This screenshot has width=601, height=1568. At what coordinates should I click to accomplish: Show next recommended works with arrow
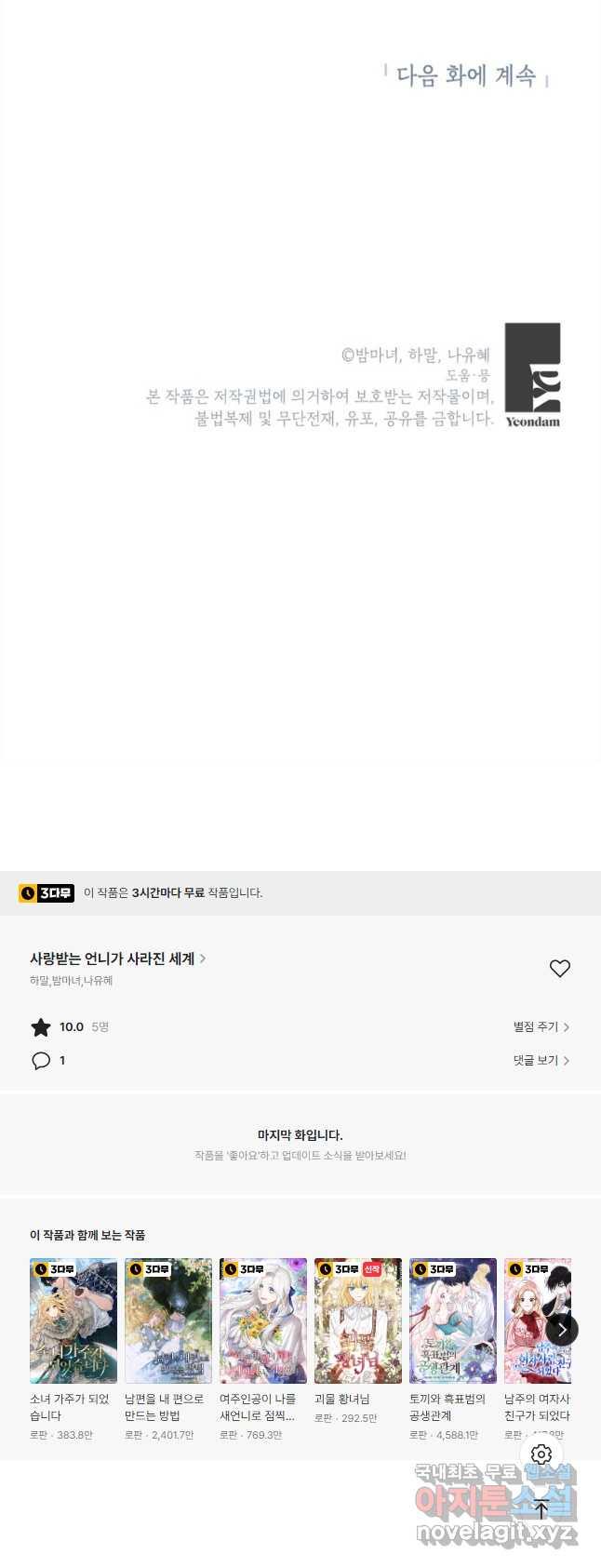coord(562,1330)
